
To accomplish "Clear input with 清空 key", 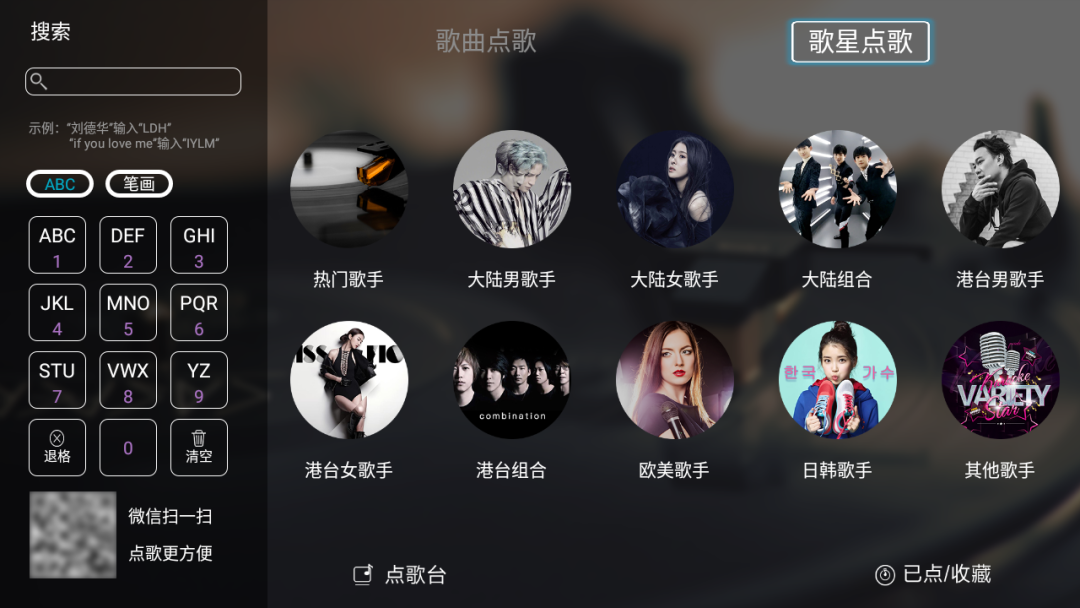I will pyautogui.click(x=199, y=447).
